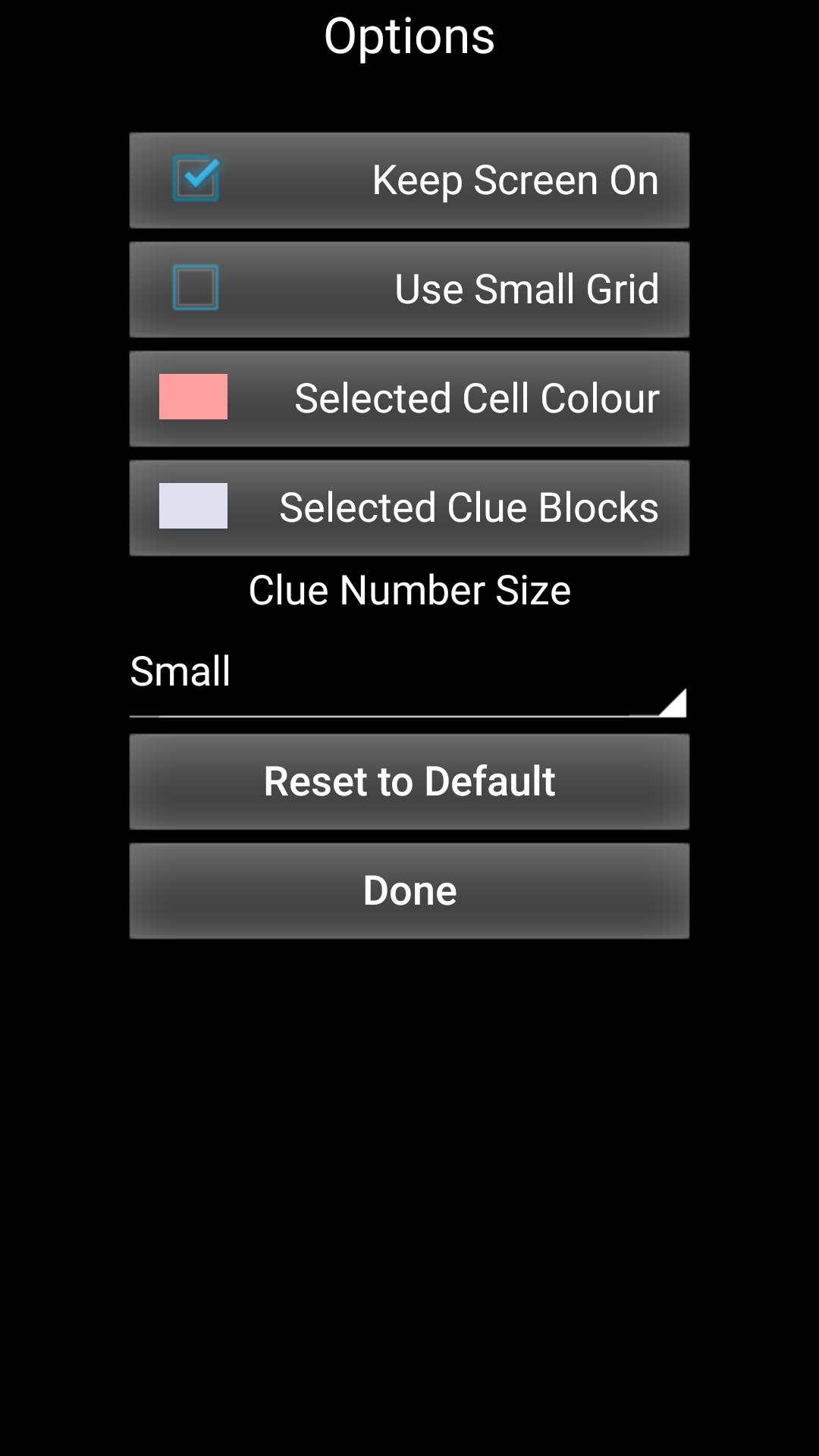Enable the Use Small Grid option
The image size is (819, 1456).
196,288
